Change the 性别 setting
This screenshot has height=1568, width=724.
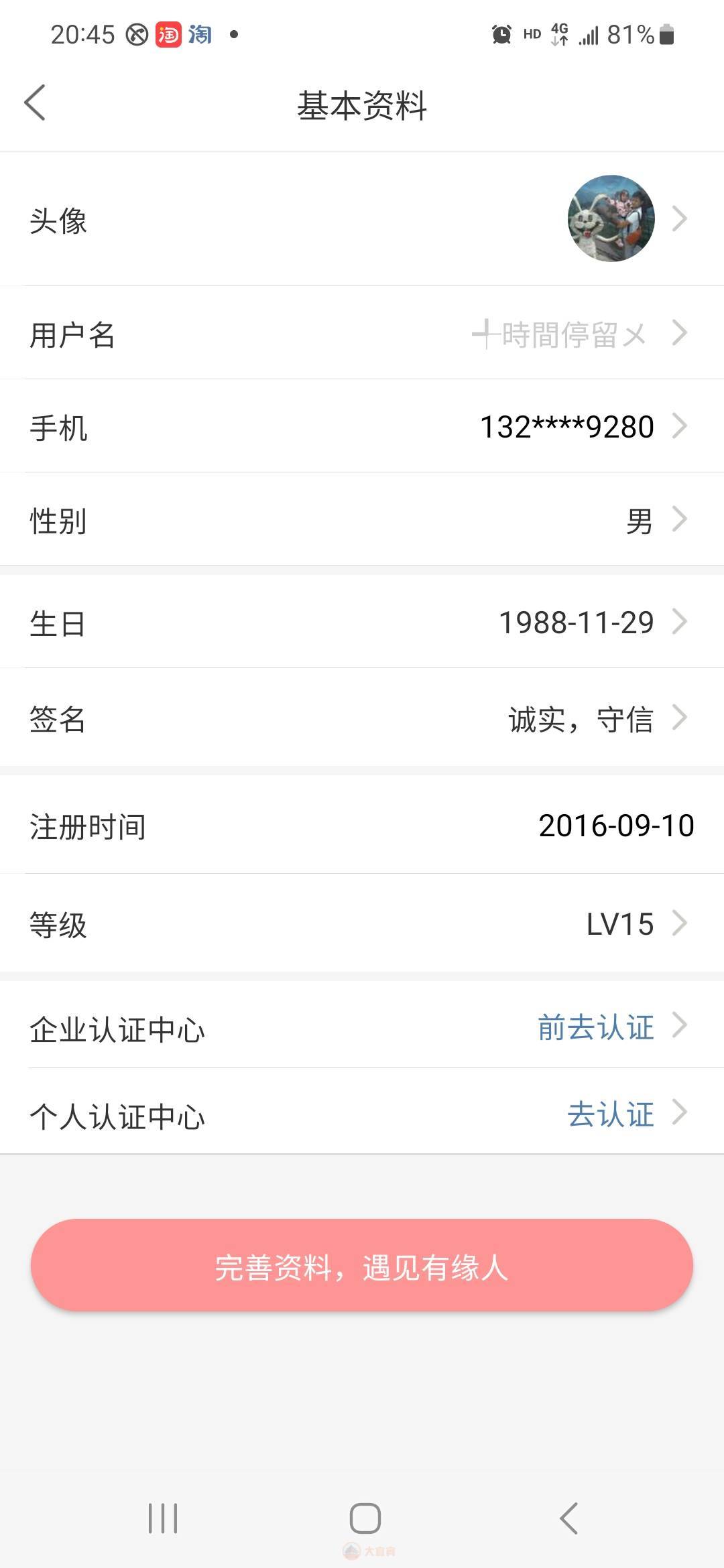pos(362,519)
